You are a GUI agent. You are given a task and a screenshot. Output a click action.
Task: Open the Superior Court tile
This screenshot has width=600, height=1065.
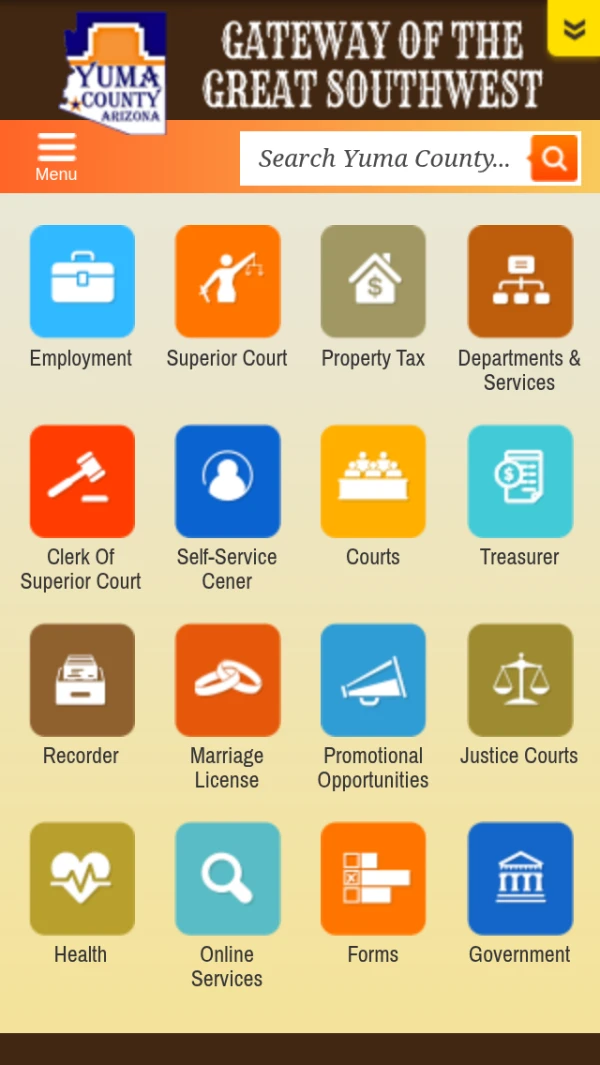227,281
